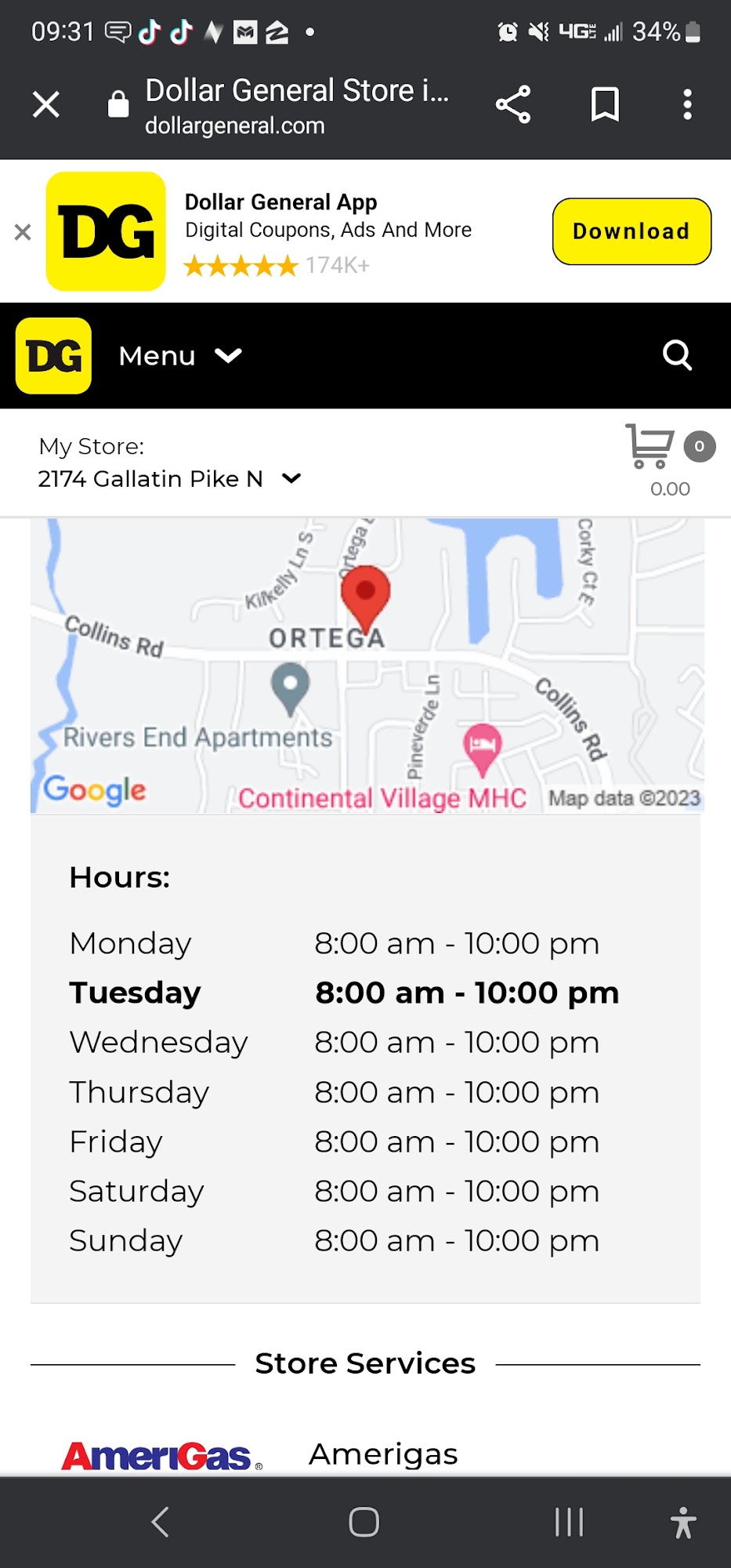The image size is (731, 1568).
Task: Change My Store 2174 Gallatin Pike N
Action: pyautogui.click(x=168, y=478)
